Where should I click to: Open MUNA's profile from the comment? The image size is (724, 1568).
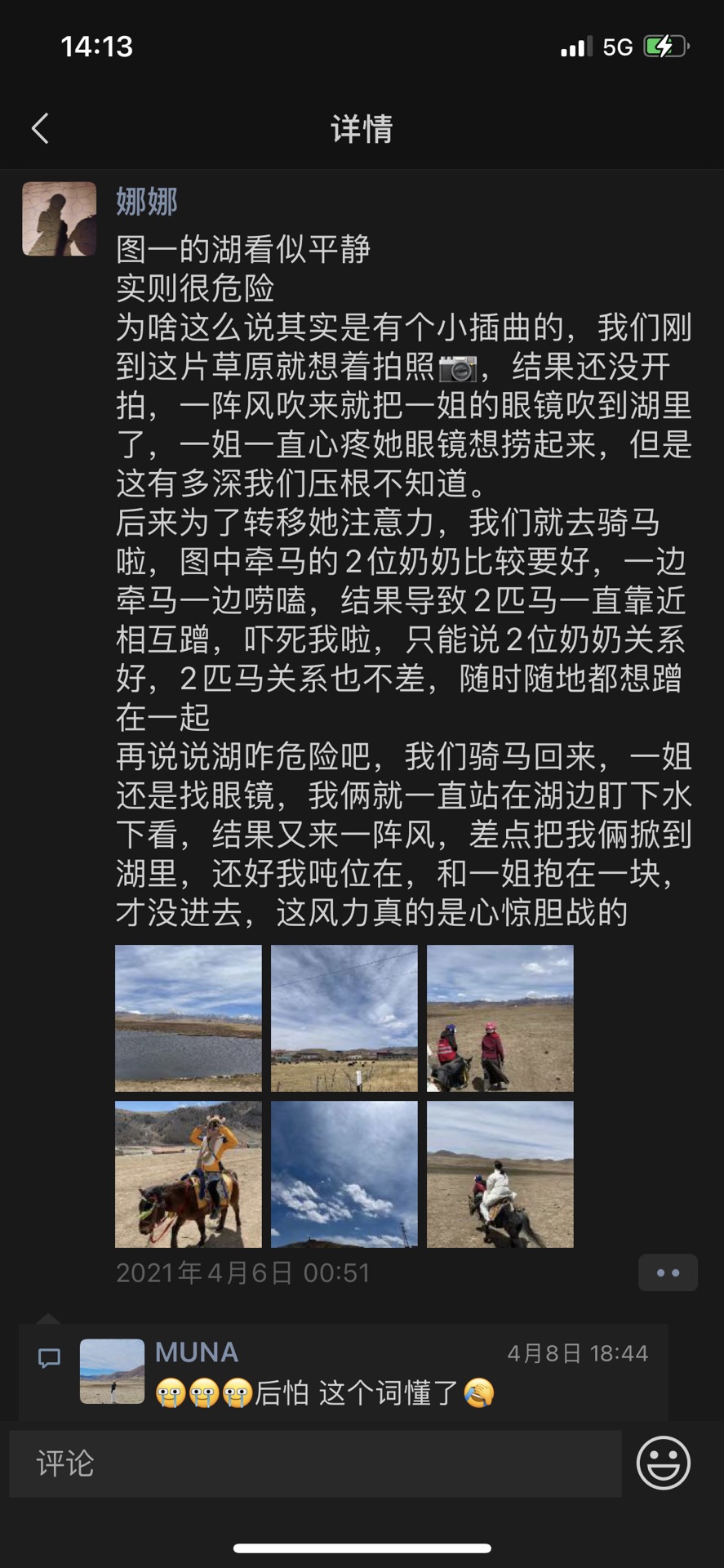point(197,1352)
